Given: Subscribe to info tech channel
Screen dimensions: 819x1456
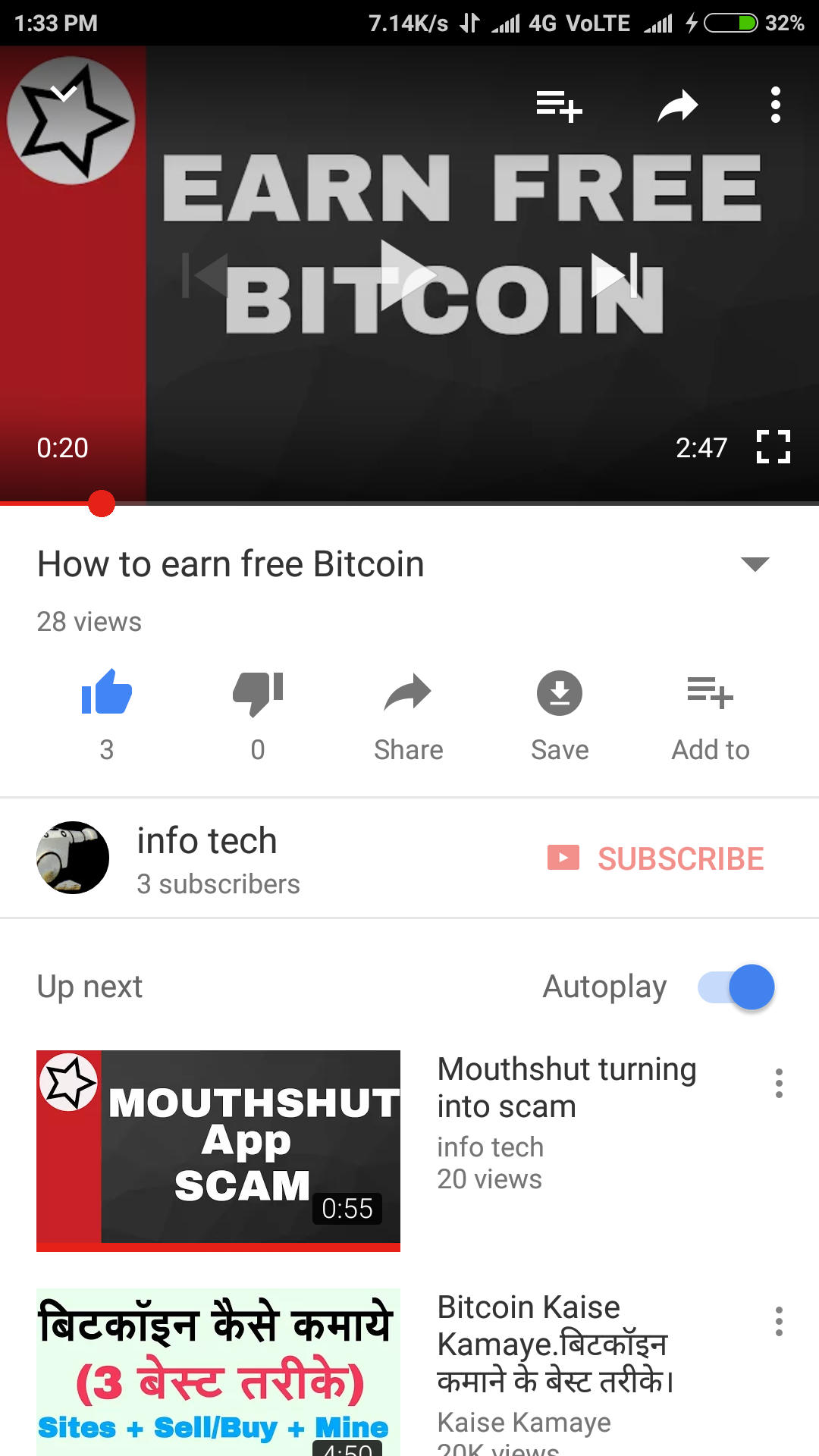Looking at the screenshot, I should tap(657, 858).
